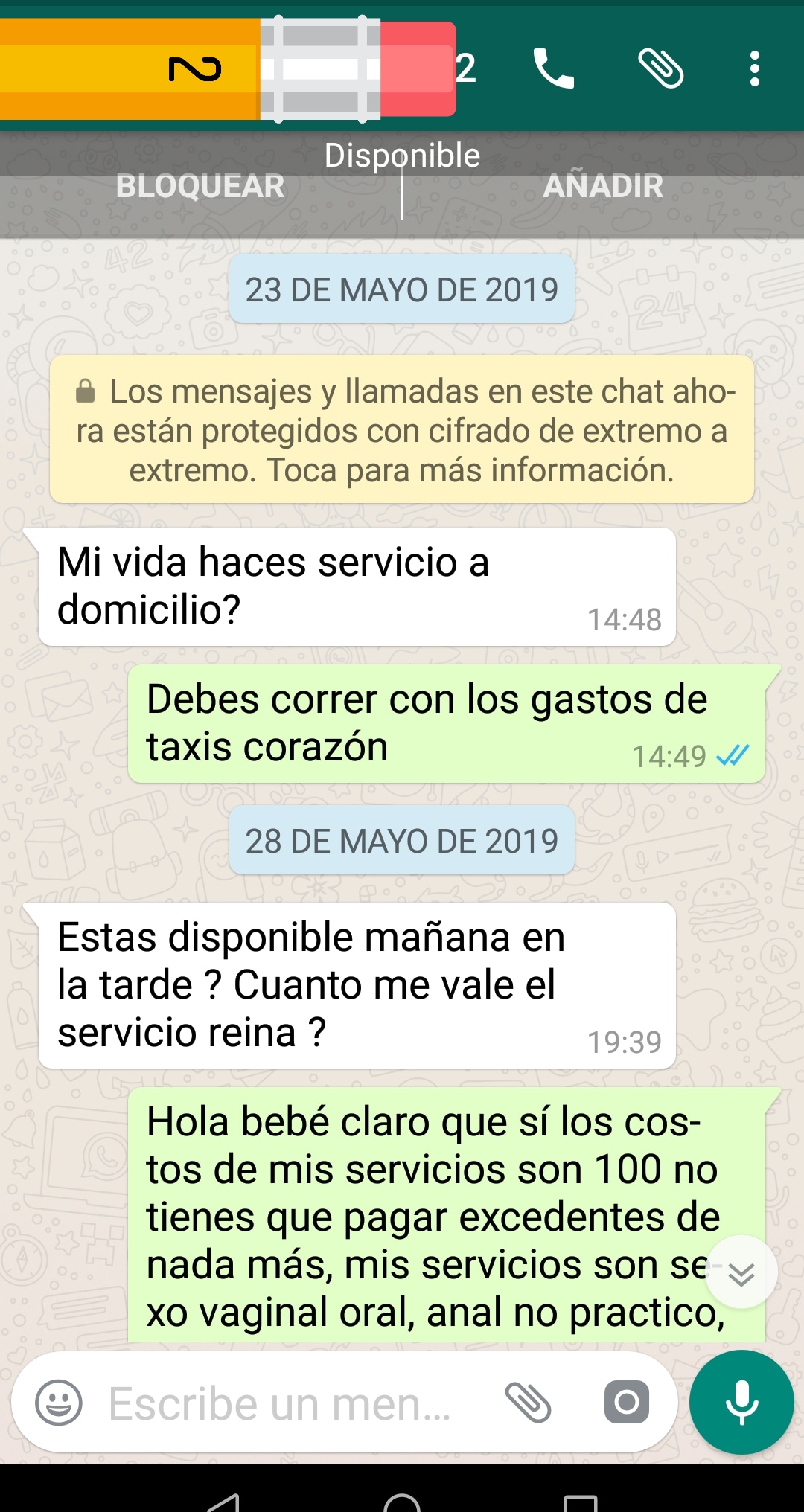The height and width of the screenshot is (1512, 804).
Task: Open the end-to-end encryption info notice
Action: [x=402, y=430]
